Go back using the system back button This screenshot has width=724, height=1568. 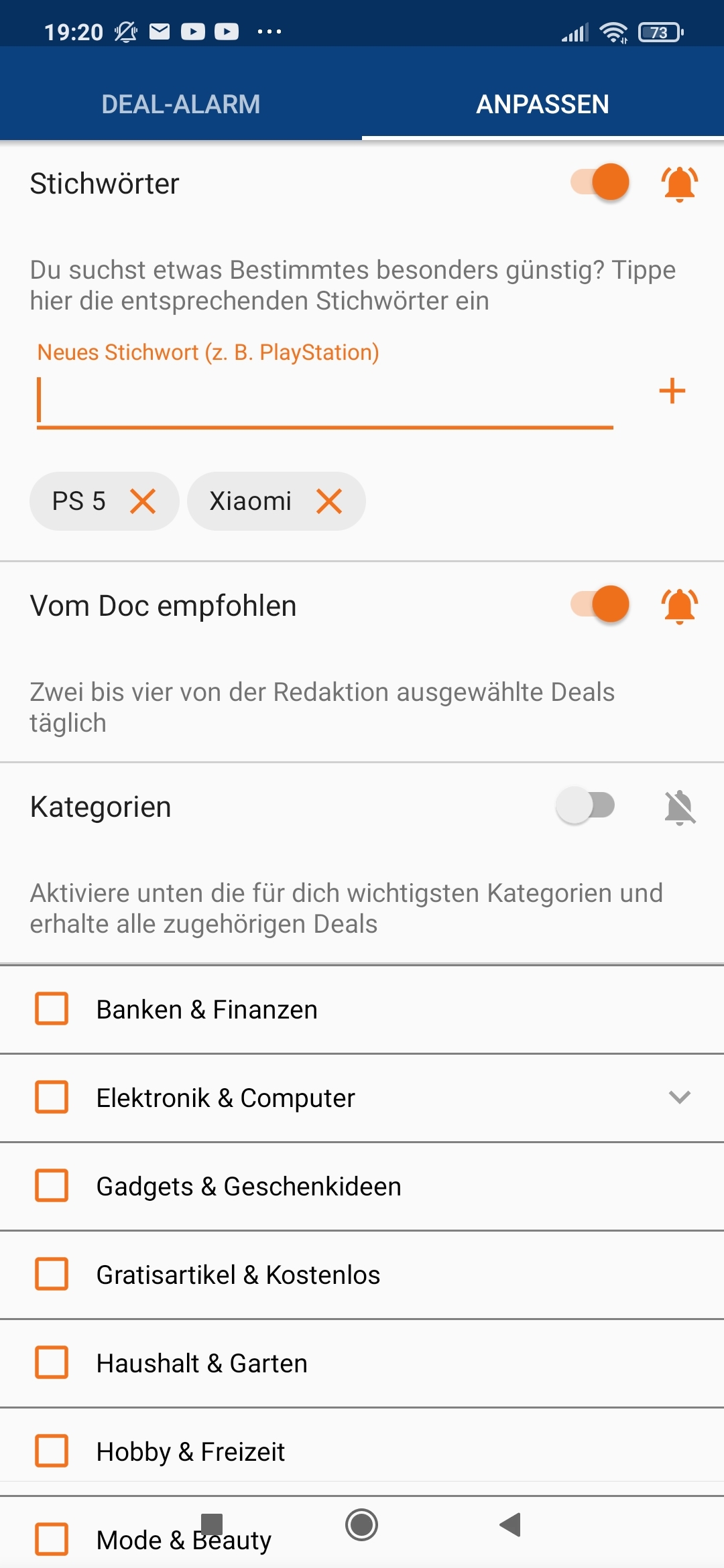[x=511, y=1524]
